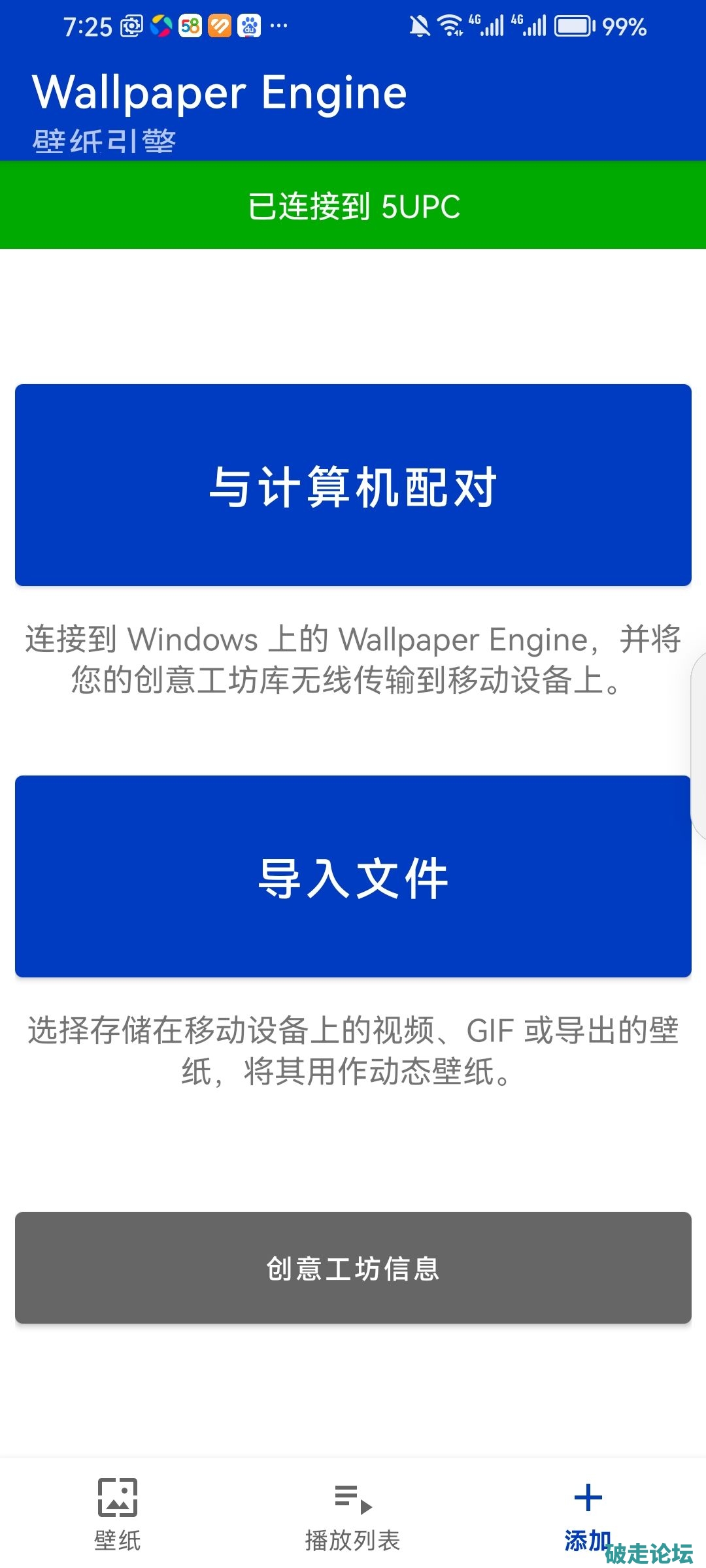This screenshot has height=1568, width=706.
Task: Open 创意工坊信息 workshop info
Action: [x=353, y=1268]
